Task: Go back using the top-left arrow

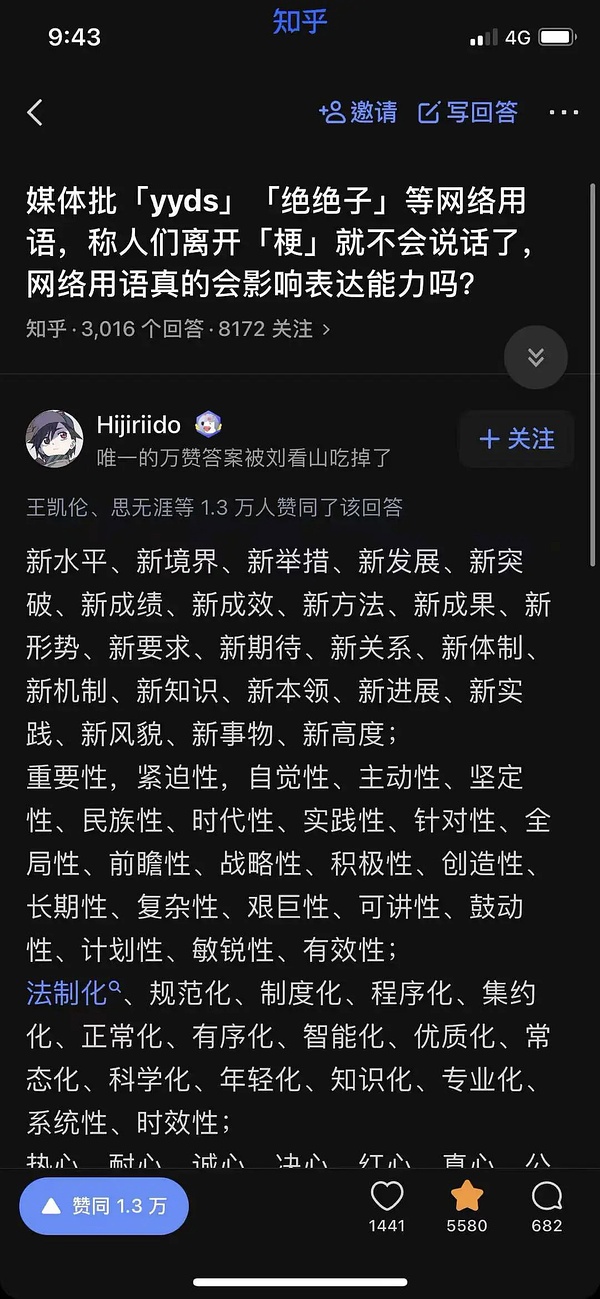Action: (35, 113)
